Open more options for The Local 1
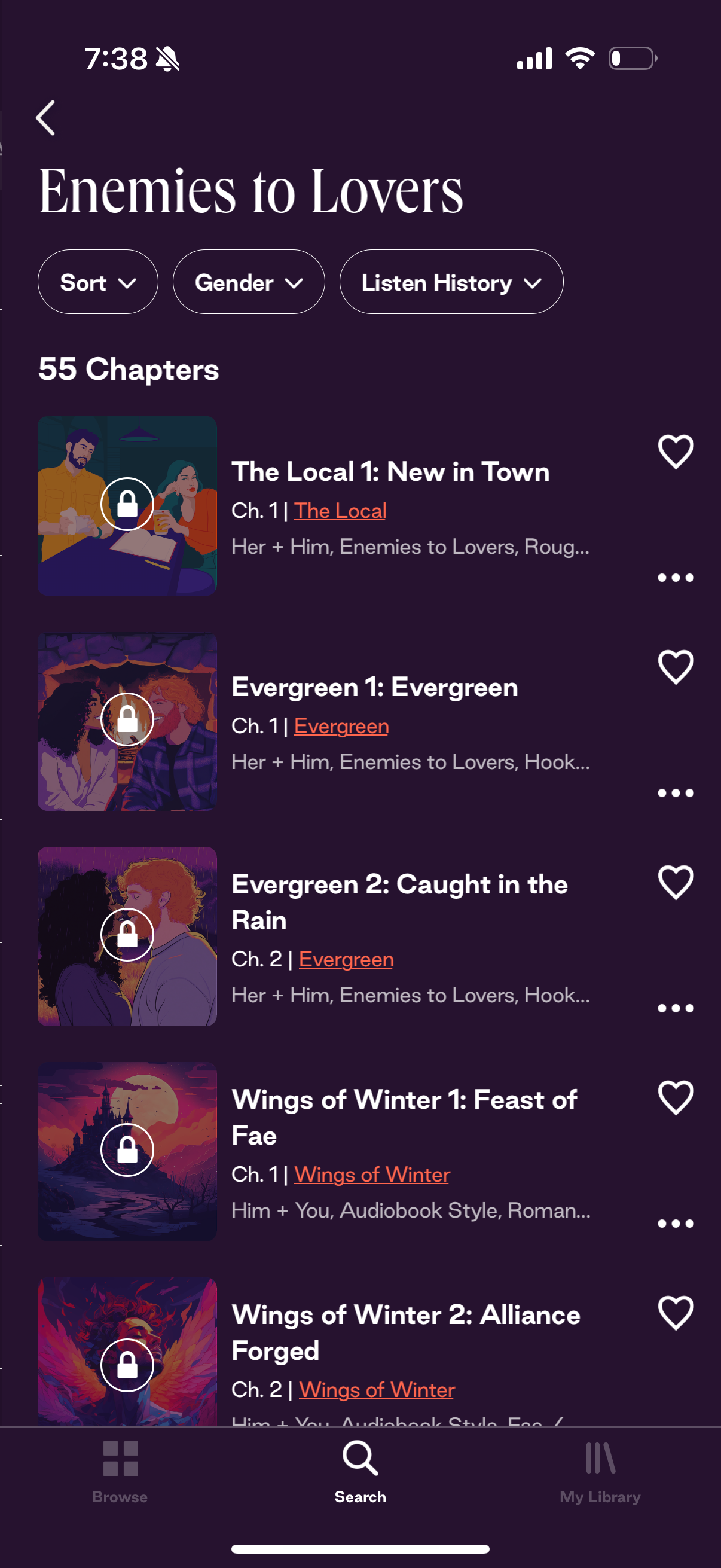This screenshot has height=1568, width=721. click(676, 578)
